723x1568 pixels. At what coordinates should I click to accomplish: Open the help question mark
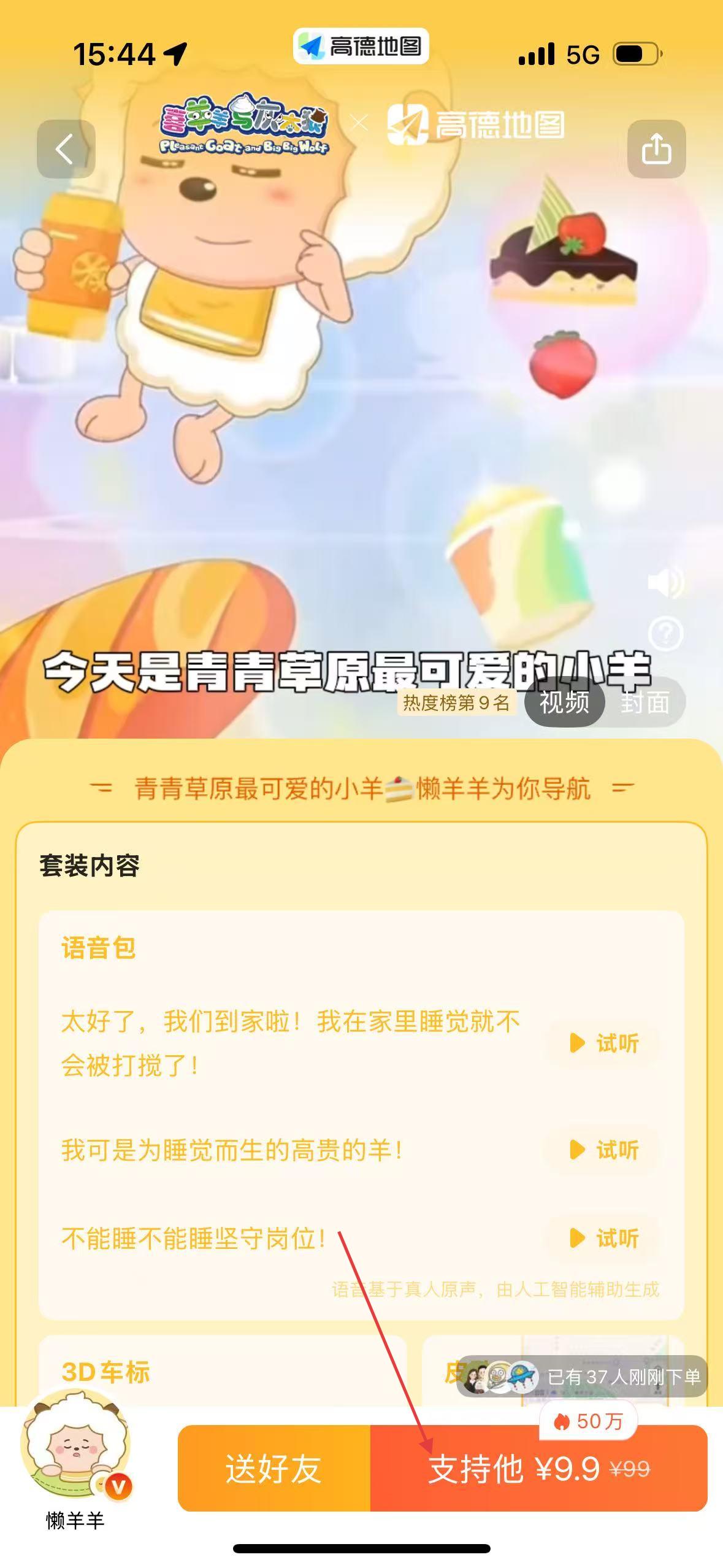(x=665, y=633)
